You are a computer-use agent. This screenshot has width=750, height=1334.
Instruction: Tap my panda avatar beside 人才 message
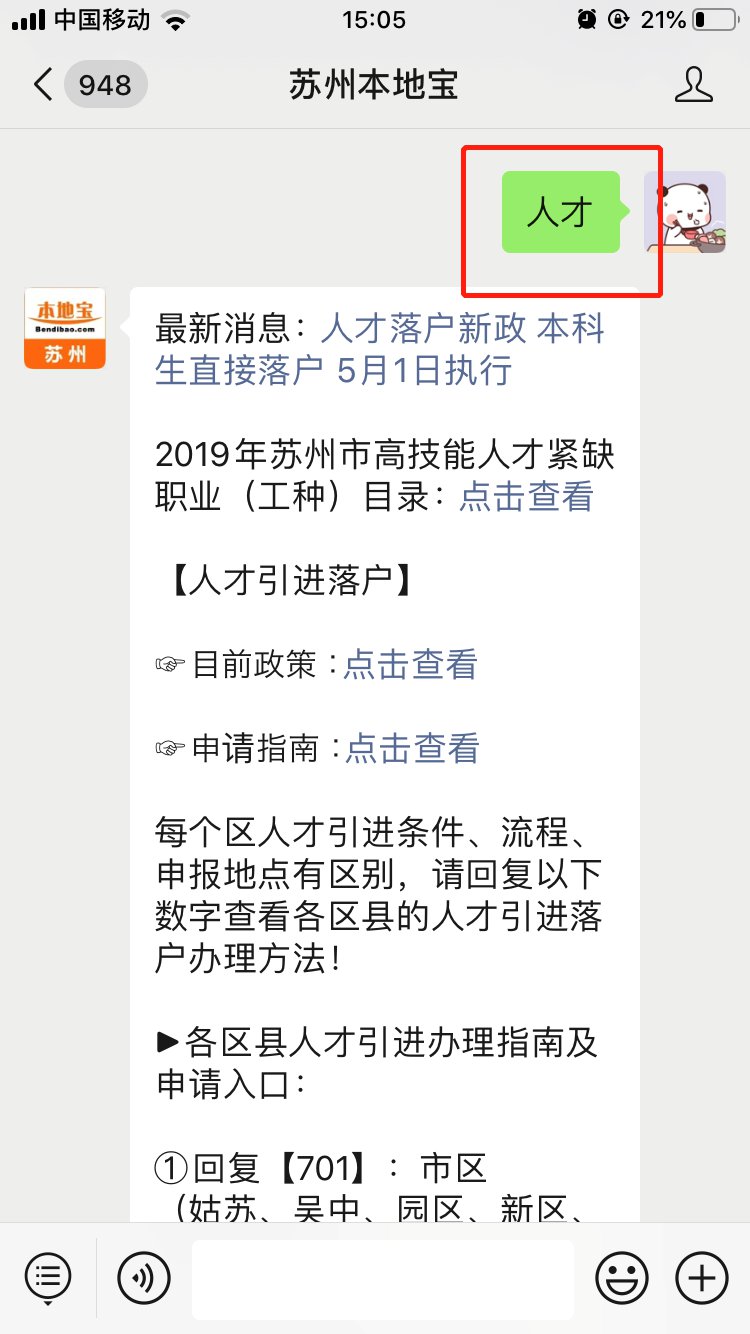tap(684, 212)
